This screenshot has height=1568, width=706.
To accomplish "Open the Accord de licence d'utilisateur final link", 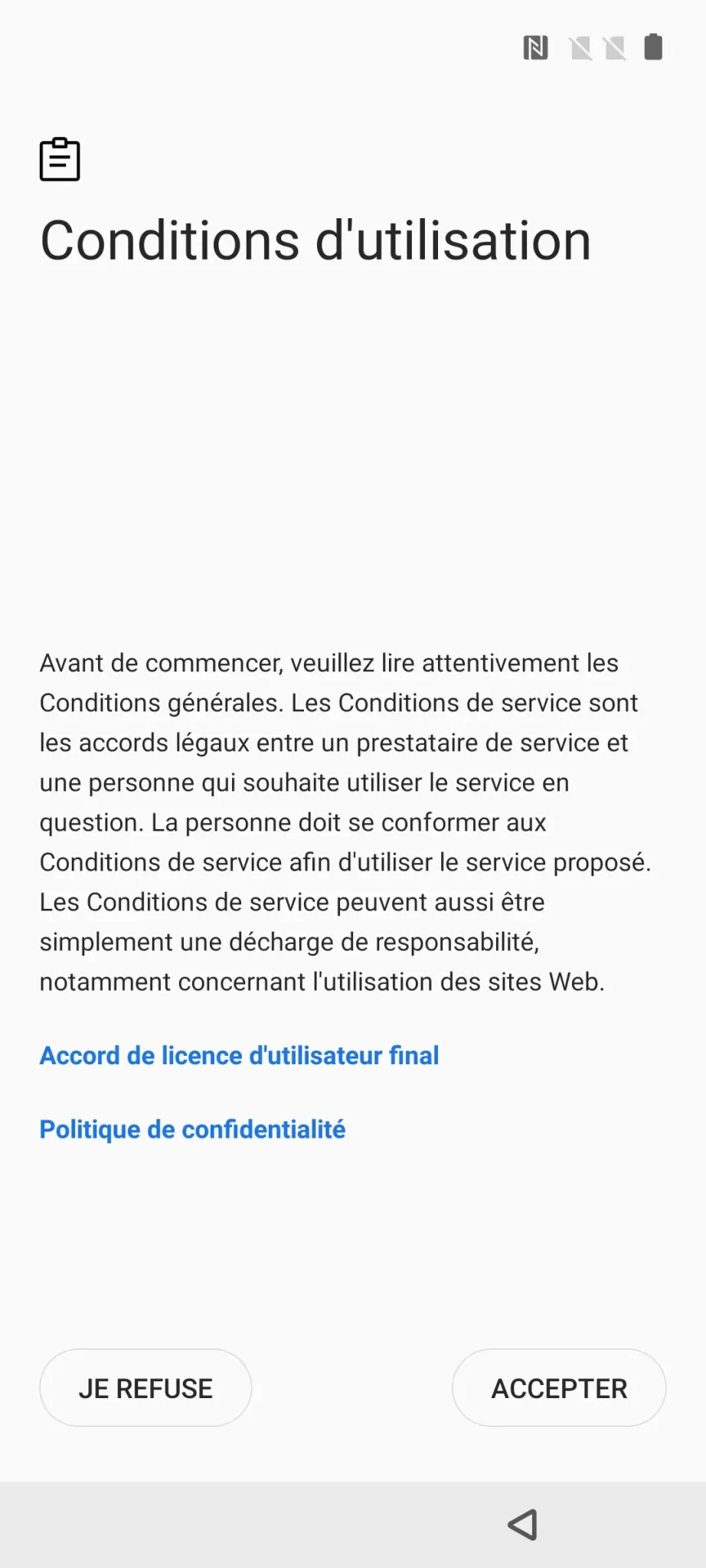I will pyautogui.click(x=239, y=1055).
